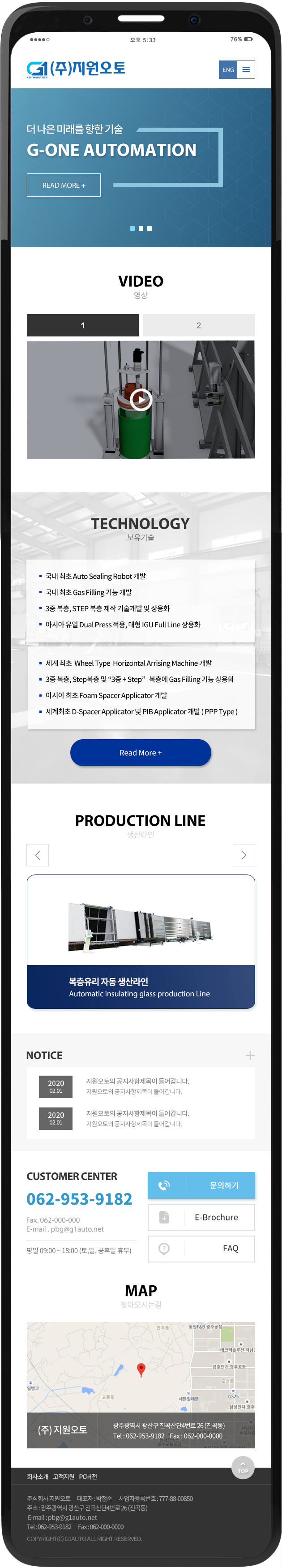This screenshot has height=1568, width=282.
Task: Expand Notice with the plus icon
Action: tap(250, 1055)
